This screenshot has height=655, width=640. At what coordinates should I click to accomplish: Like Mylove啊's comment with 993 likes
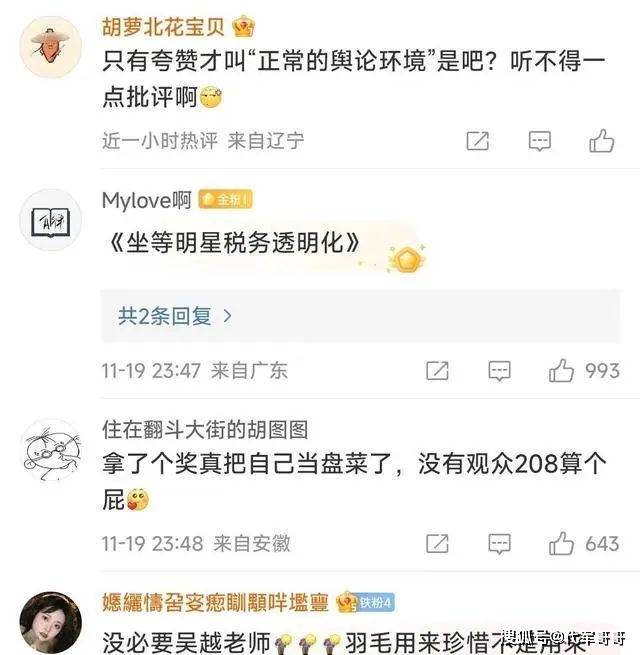coord(562,371)
